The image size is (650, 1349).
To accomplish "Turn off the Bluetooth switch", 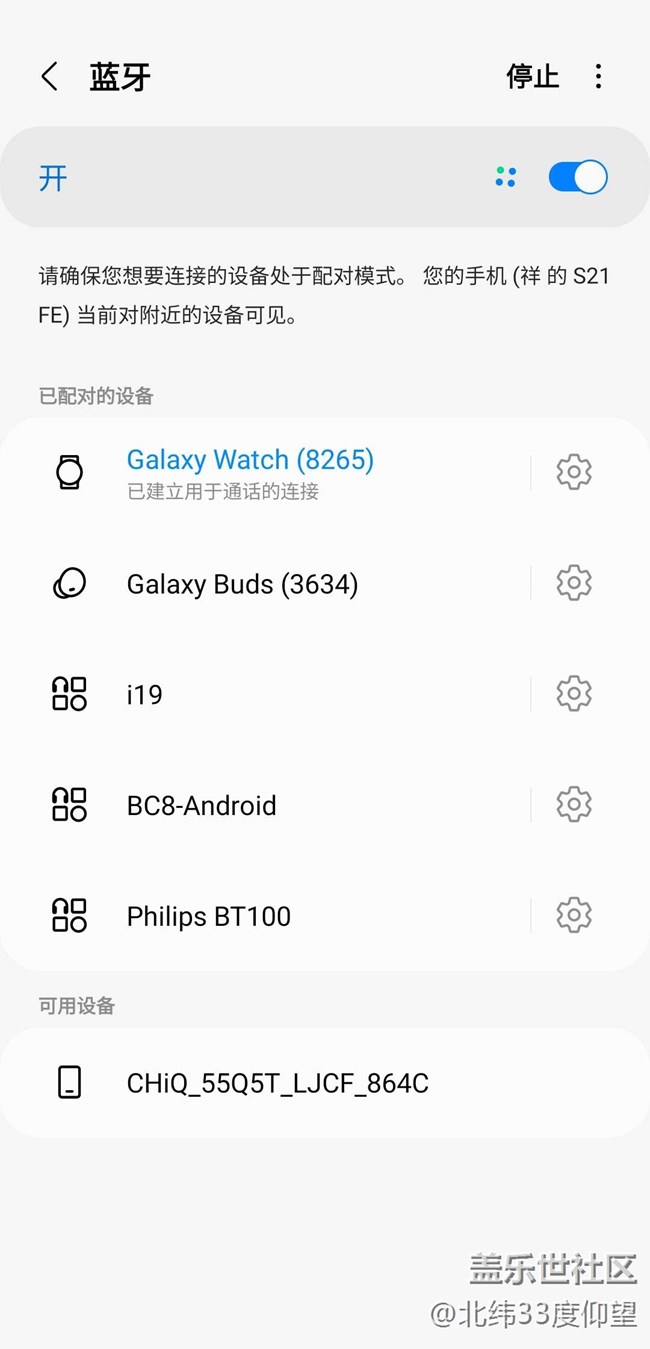I will 577,178.
